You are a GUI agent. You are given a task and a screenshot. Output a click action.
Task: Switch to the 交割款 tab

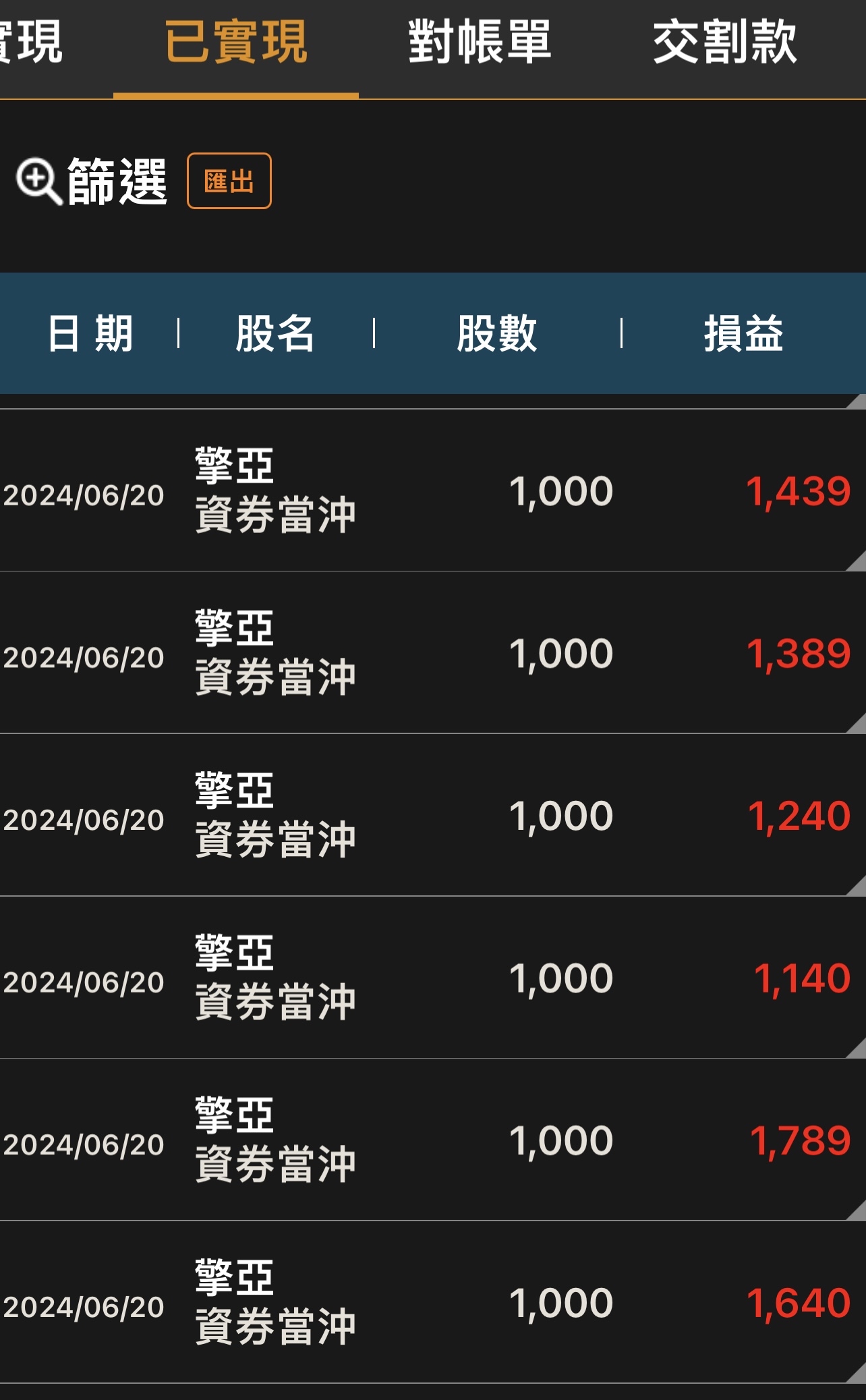(x=725, y=43)
